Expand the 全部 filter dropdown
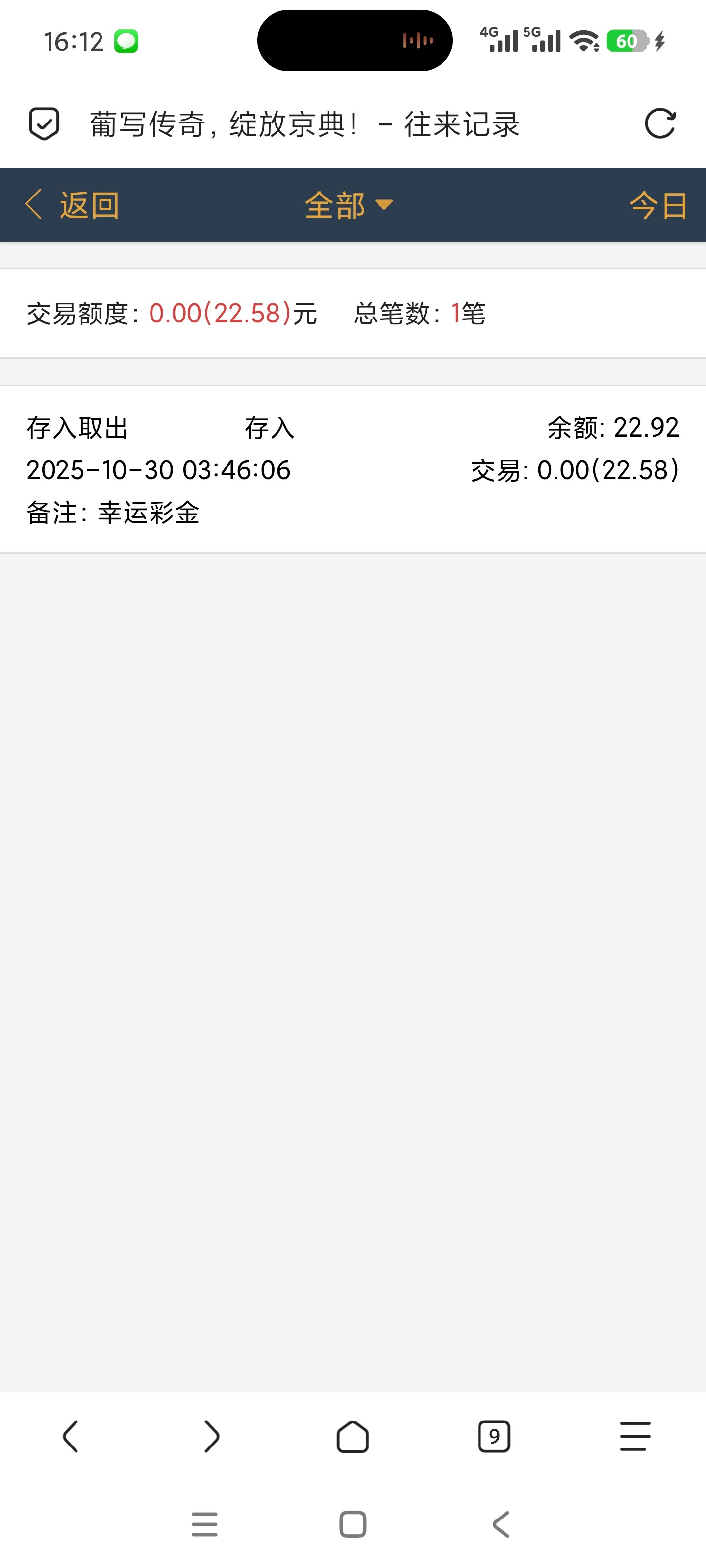706x1568 pixels. [x=349, y=204]
